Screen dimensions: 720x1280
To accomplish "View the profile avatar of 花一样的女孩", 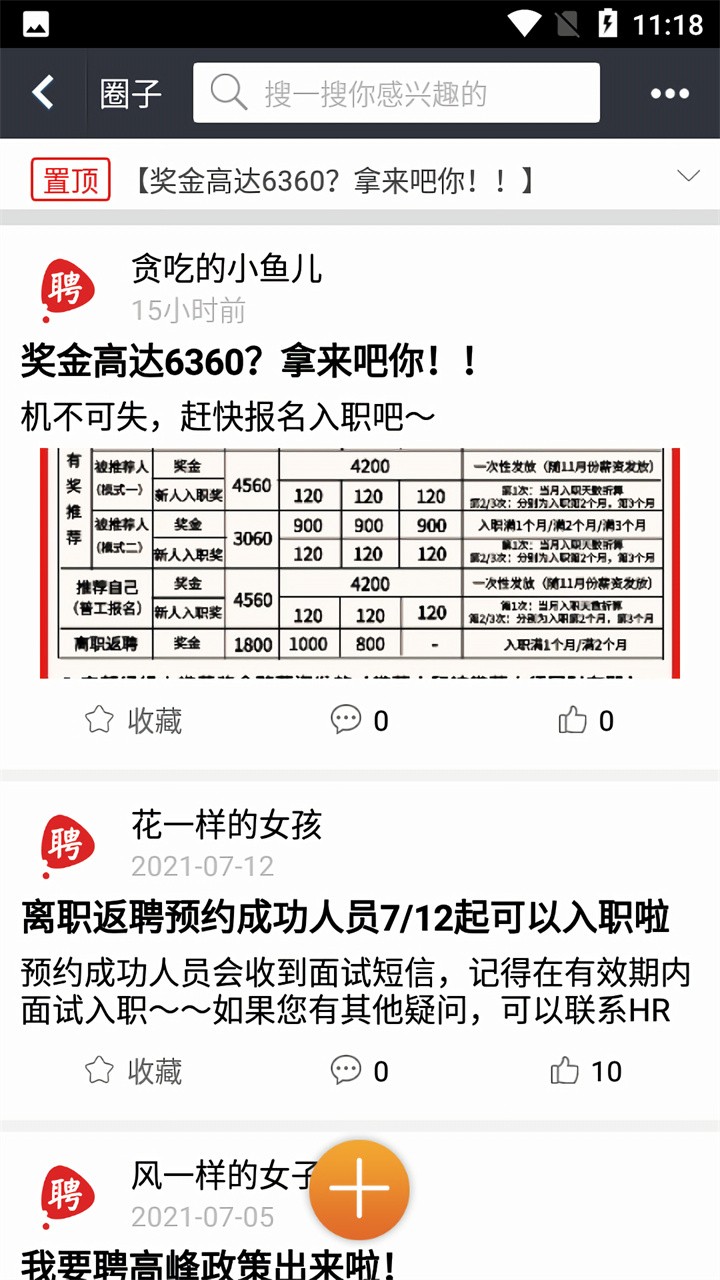I will [67, 846].
